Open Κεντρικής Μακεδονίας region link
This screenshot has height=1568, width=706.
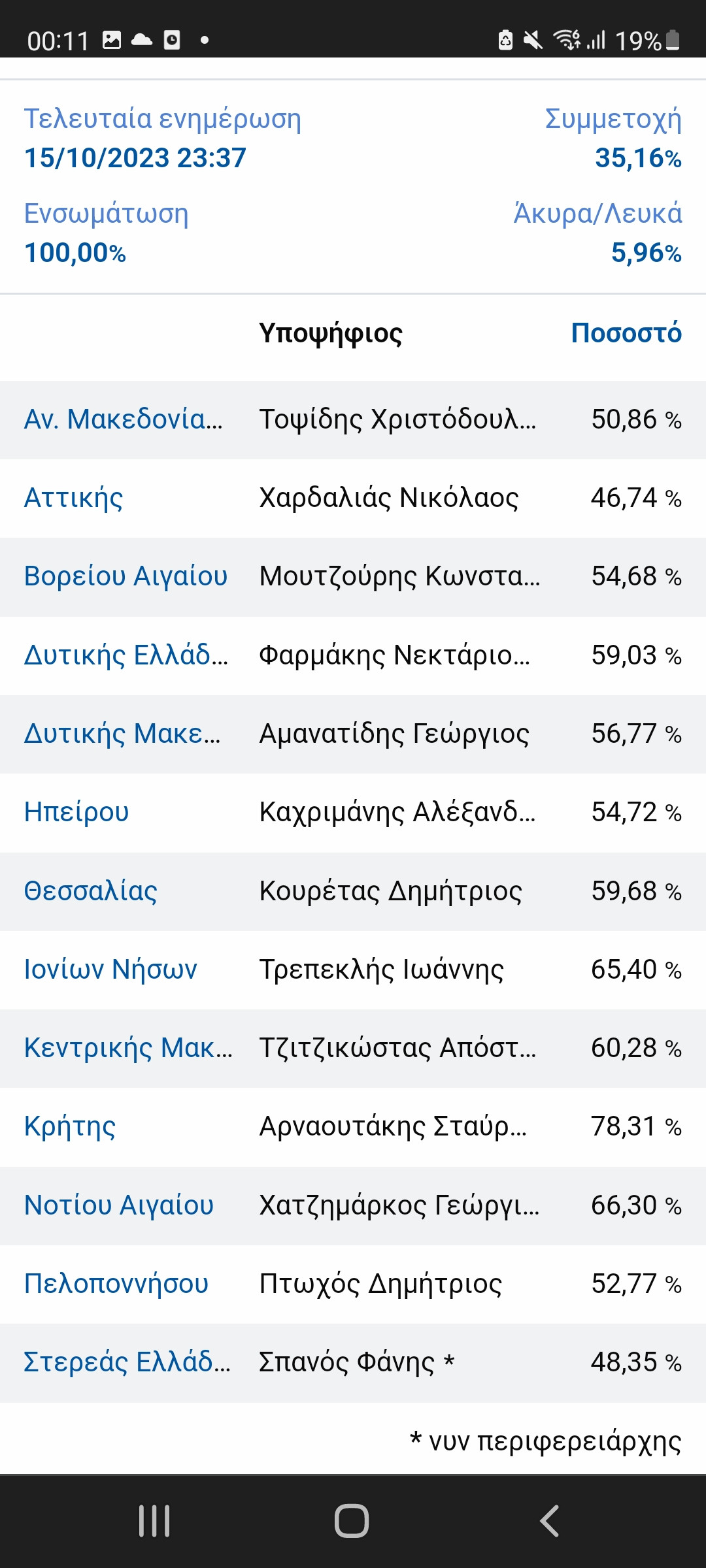coord(128,1048)
